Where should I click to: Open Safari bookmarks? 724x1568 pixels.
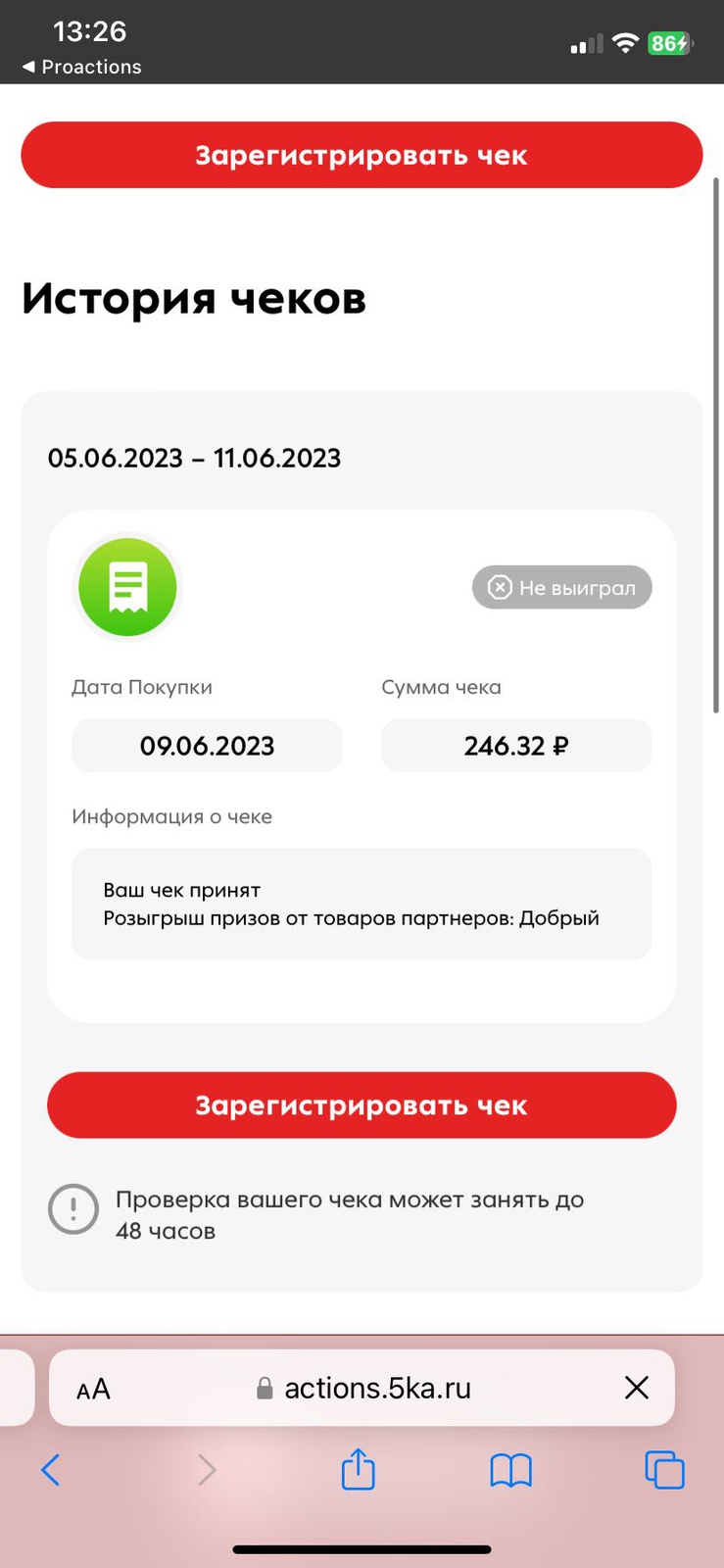click(510, 1470)
